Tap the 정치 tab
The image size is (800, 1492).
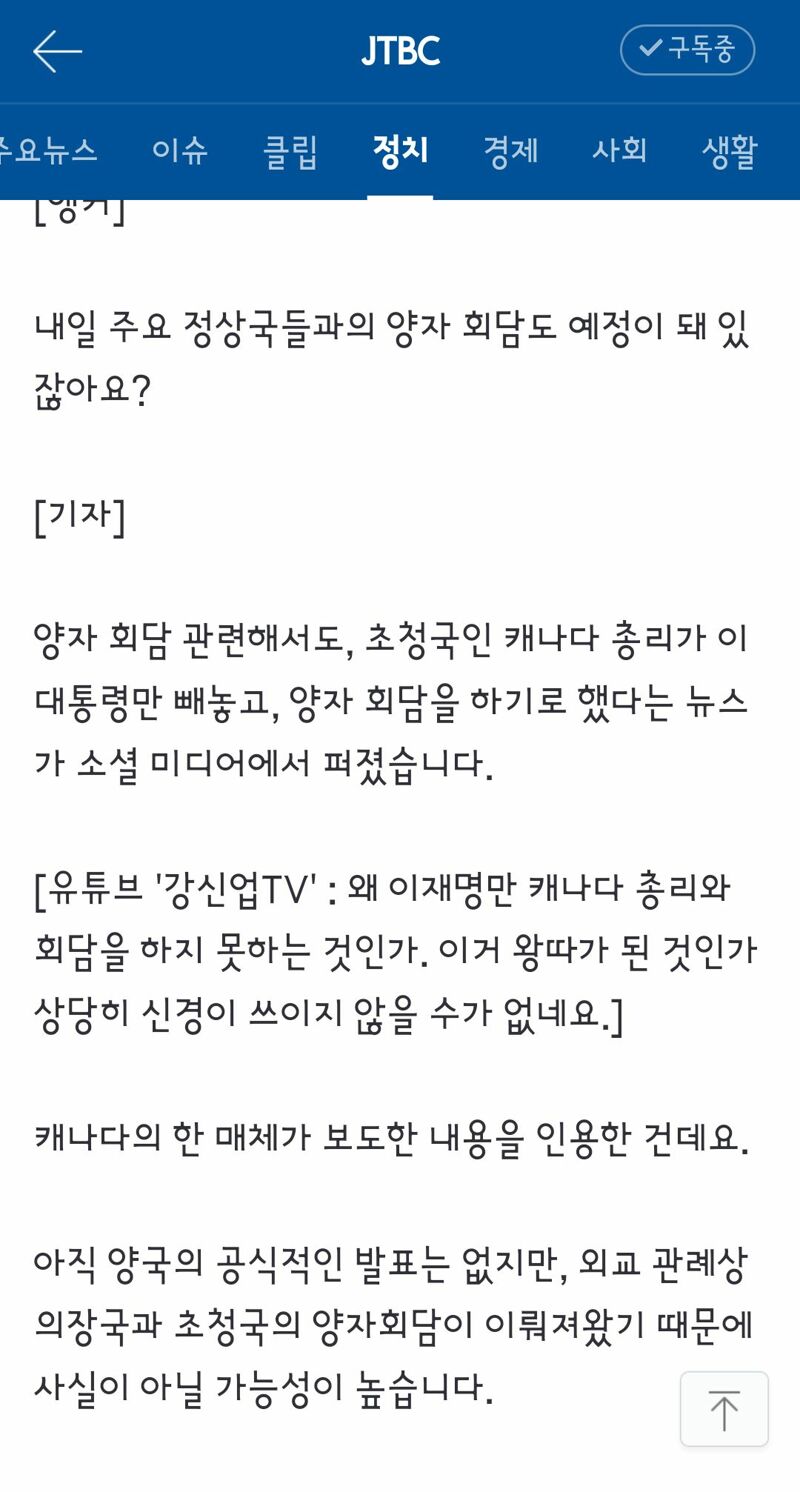point(400,151)
